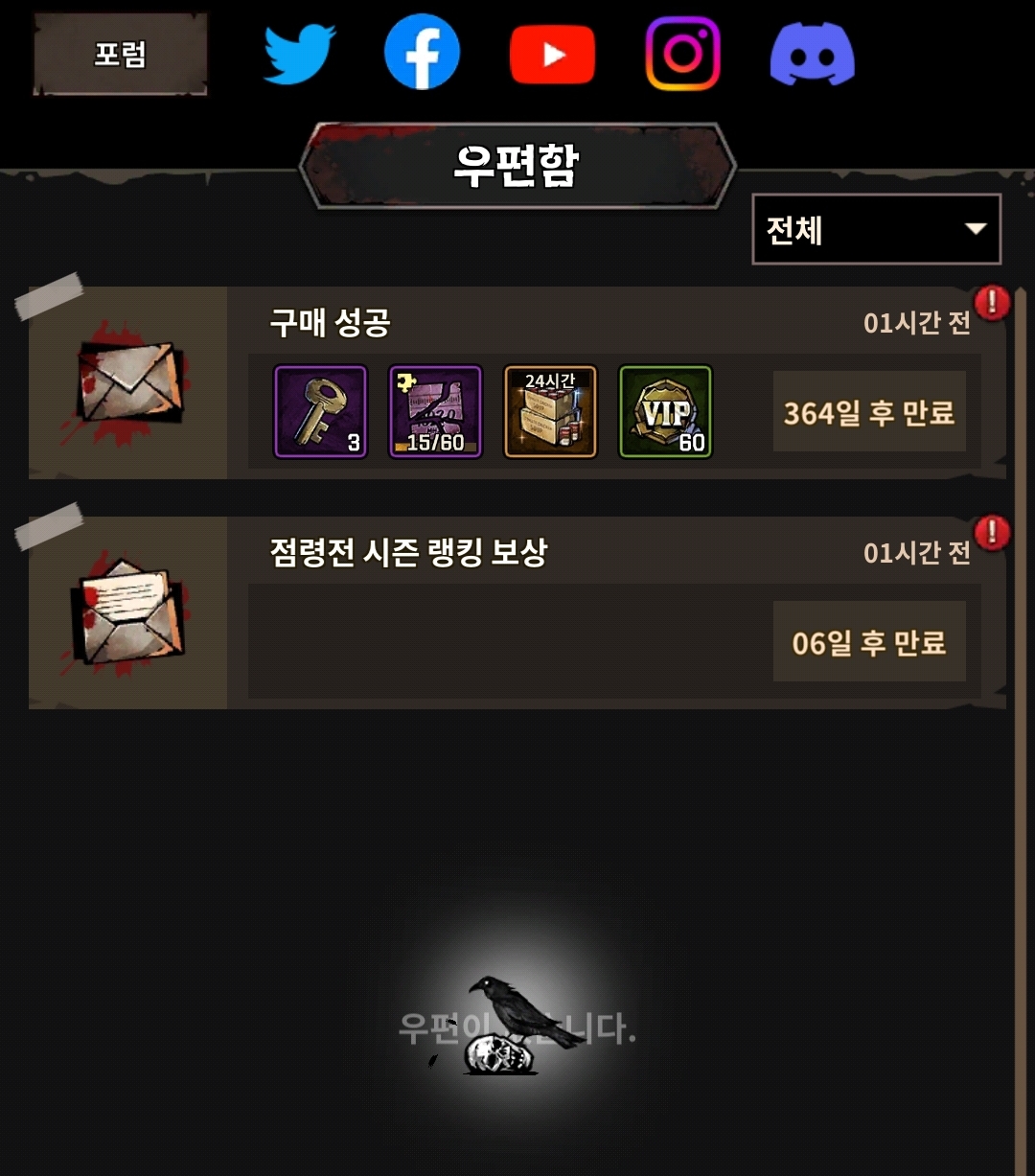The width and height of the screenshot is (1035, 1176).
Task: Open the Facebook page link
Action: [422, 53]
